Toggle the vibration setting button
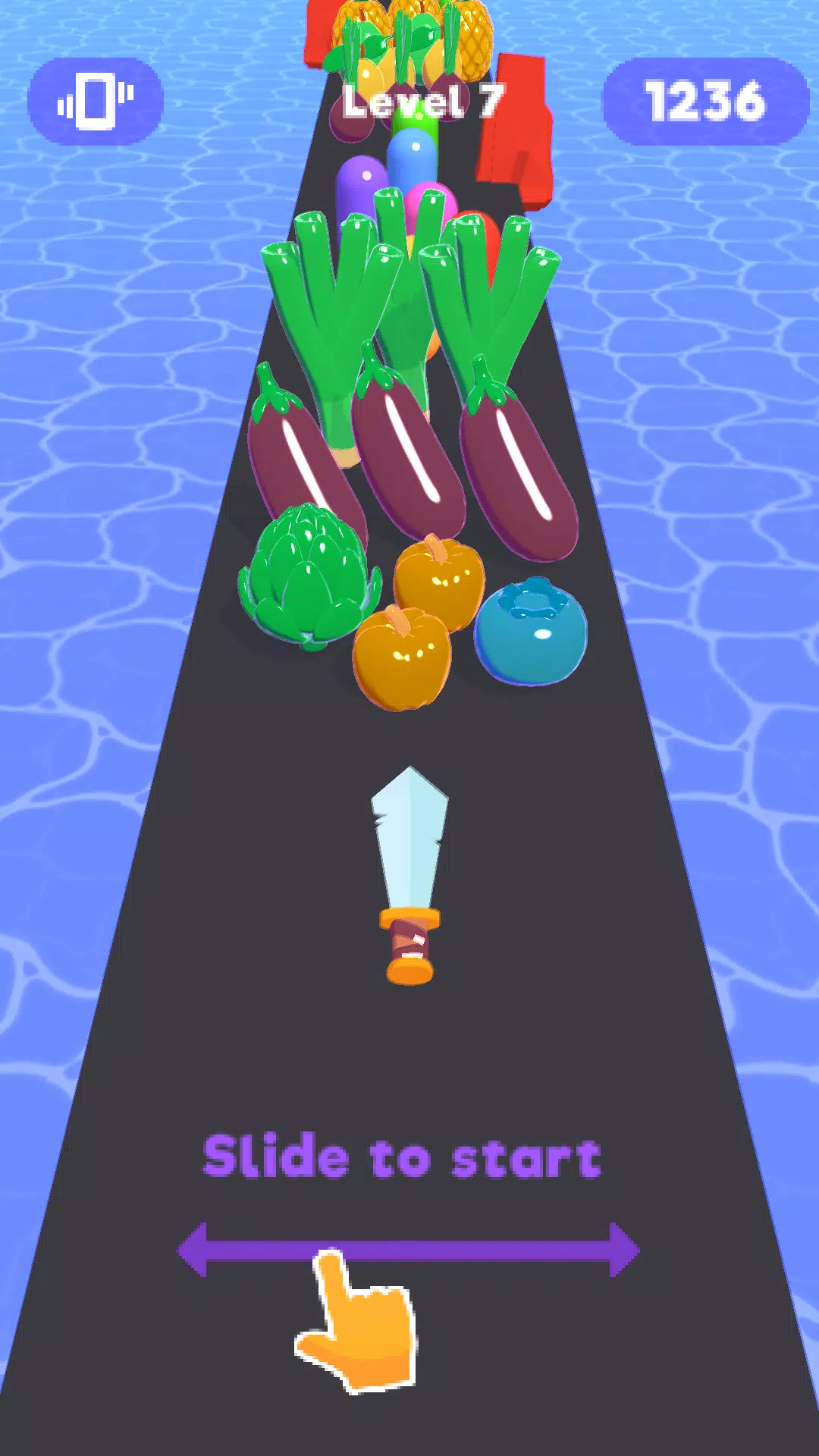819x1456 pixels. point(96,101)
